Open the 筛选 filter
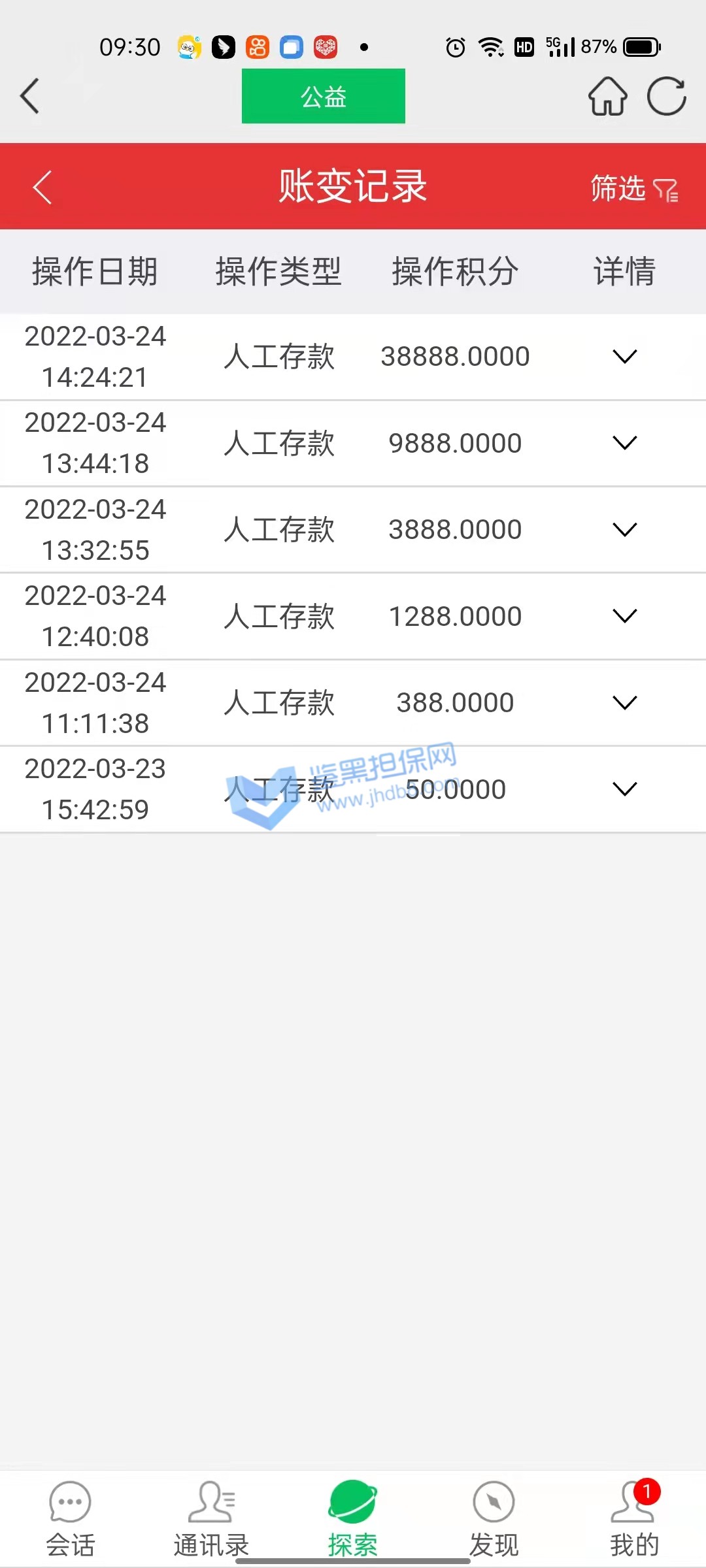The height and width of the screenshot is (1568, 706). tap(633, 189)
